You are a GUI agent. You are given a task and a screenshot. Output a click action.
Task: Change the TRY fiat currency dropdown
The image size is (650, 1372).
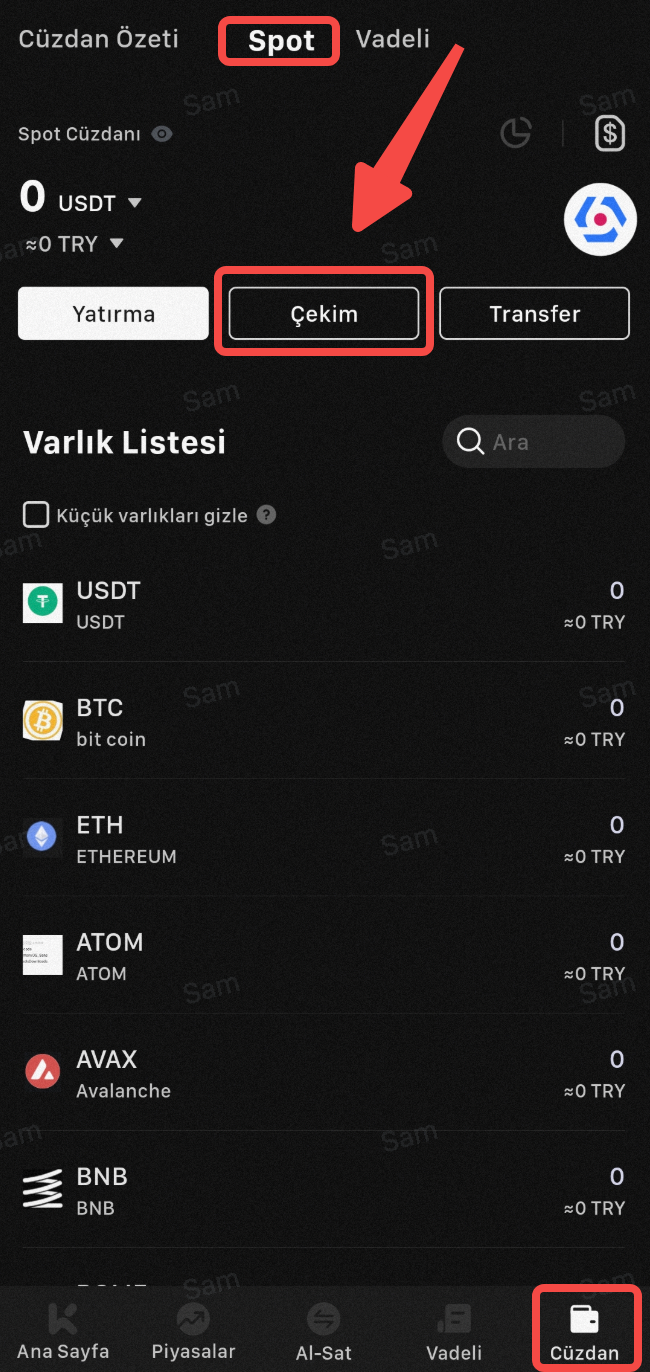tap(117, 244)
